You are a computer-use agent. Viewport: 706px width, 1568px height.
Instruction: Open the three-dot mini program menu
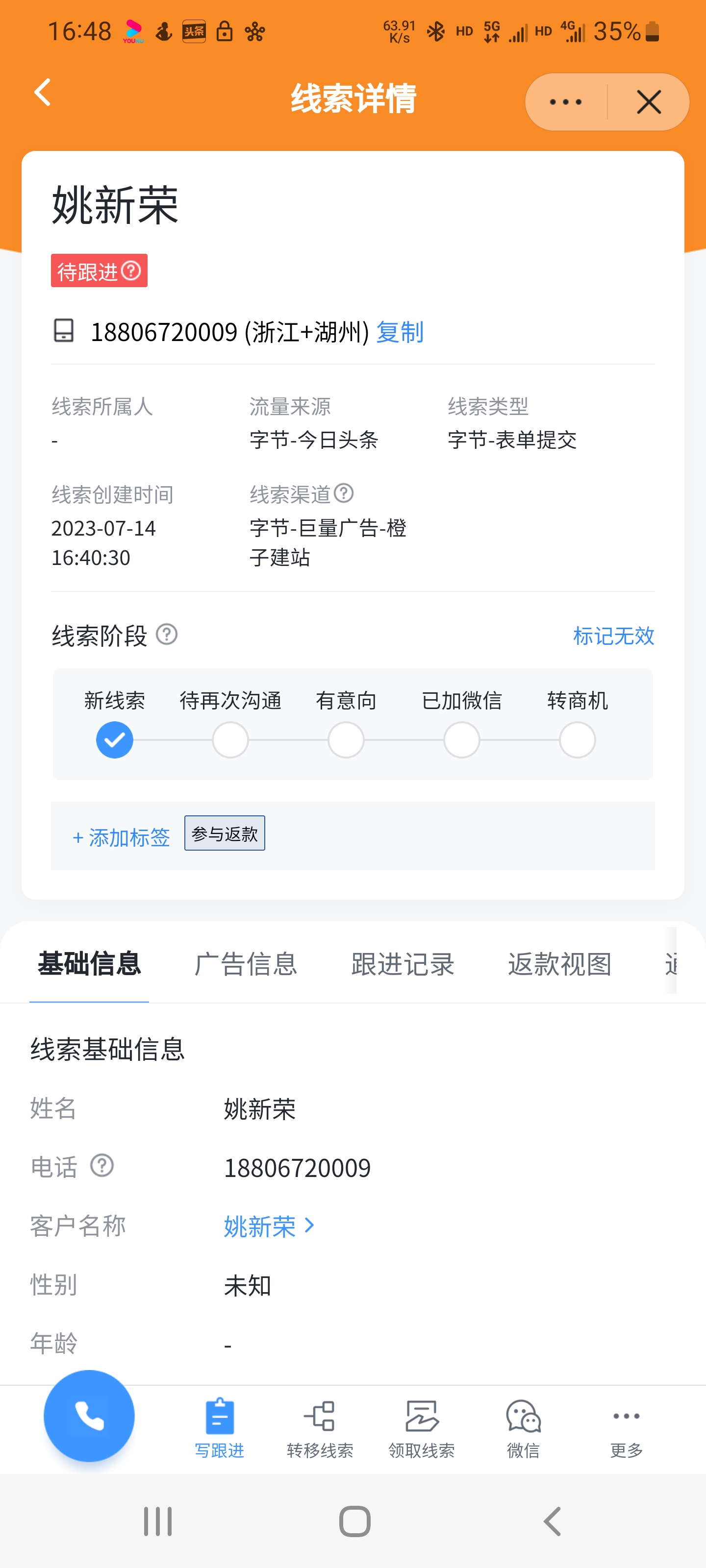(566, 102)
